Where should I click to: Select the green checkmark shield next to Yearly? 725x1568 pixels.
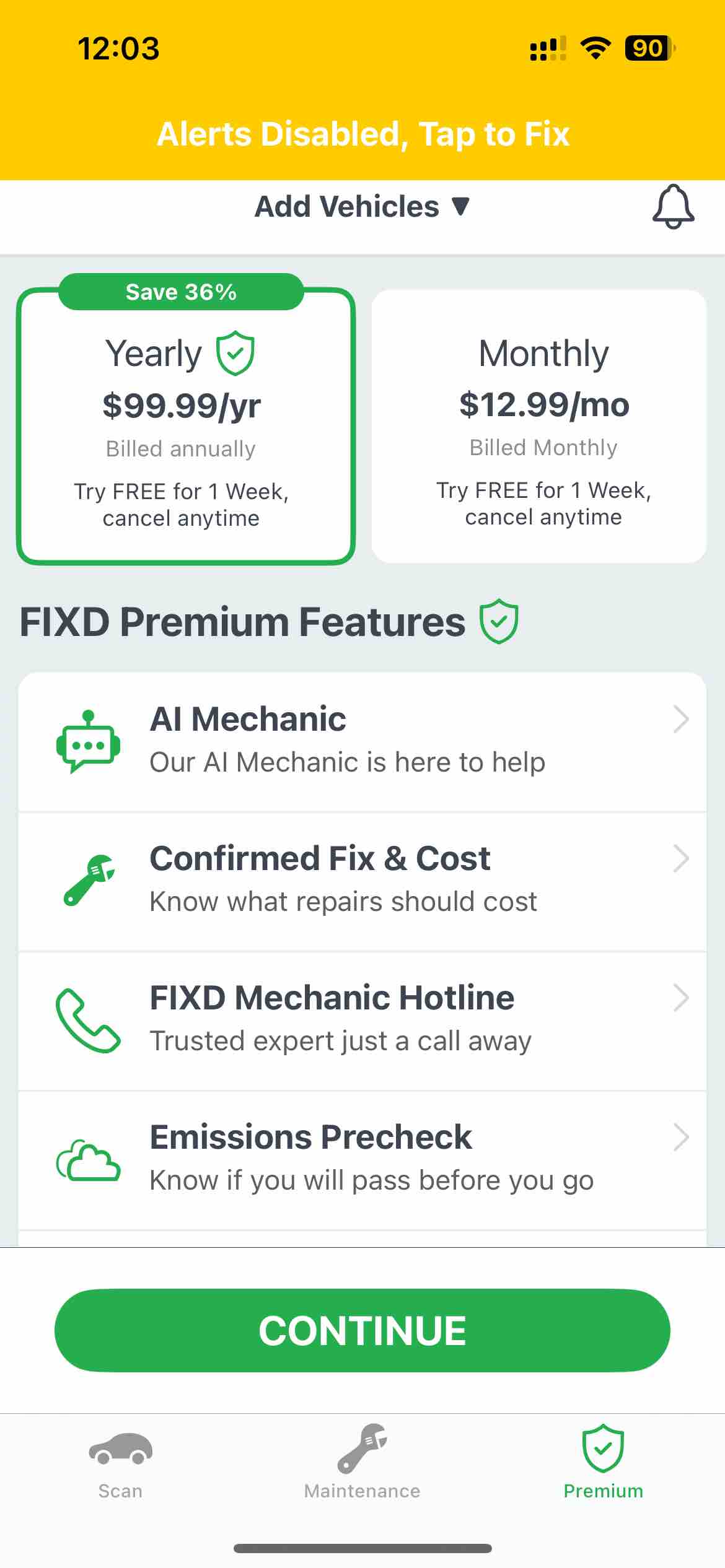[235, 353]
